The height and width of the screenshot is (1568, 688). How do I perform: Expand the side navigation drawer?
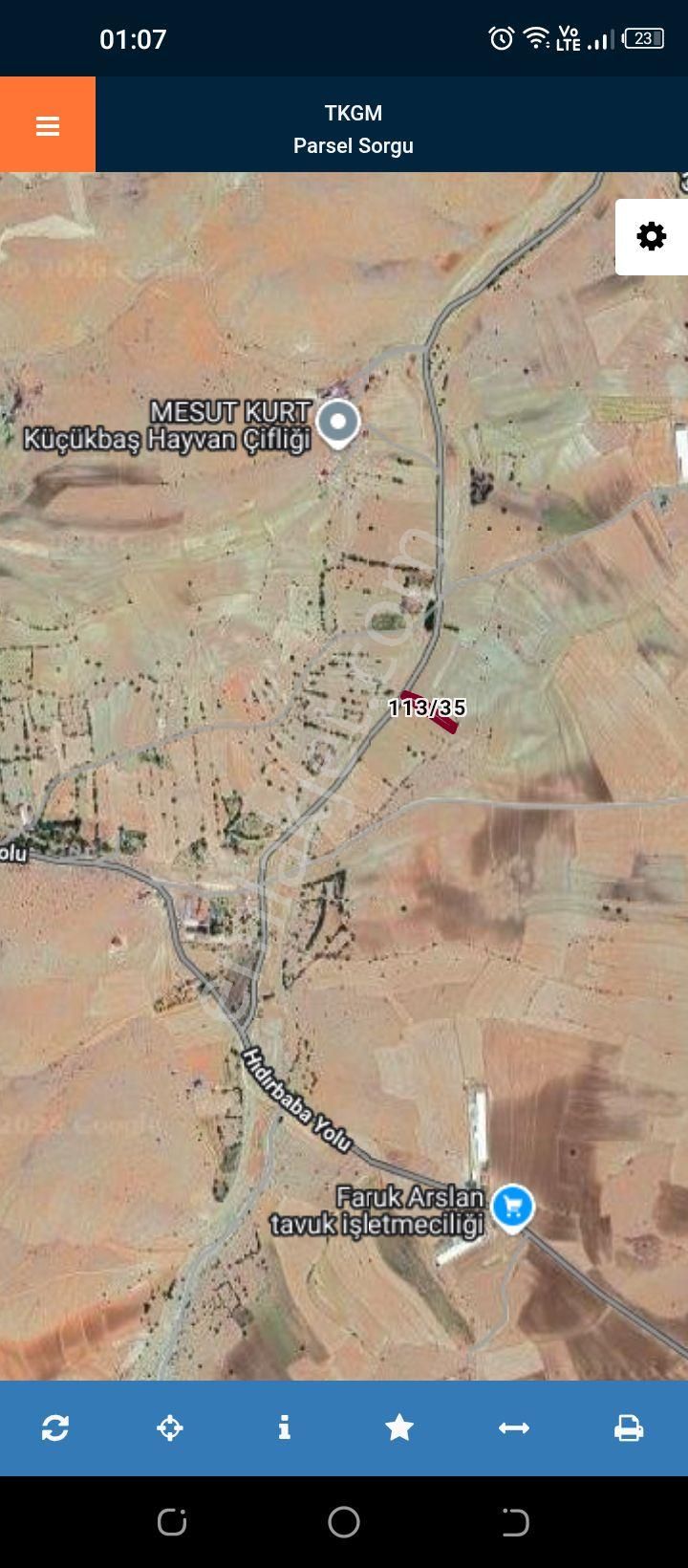tap(47, 124)
